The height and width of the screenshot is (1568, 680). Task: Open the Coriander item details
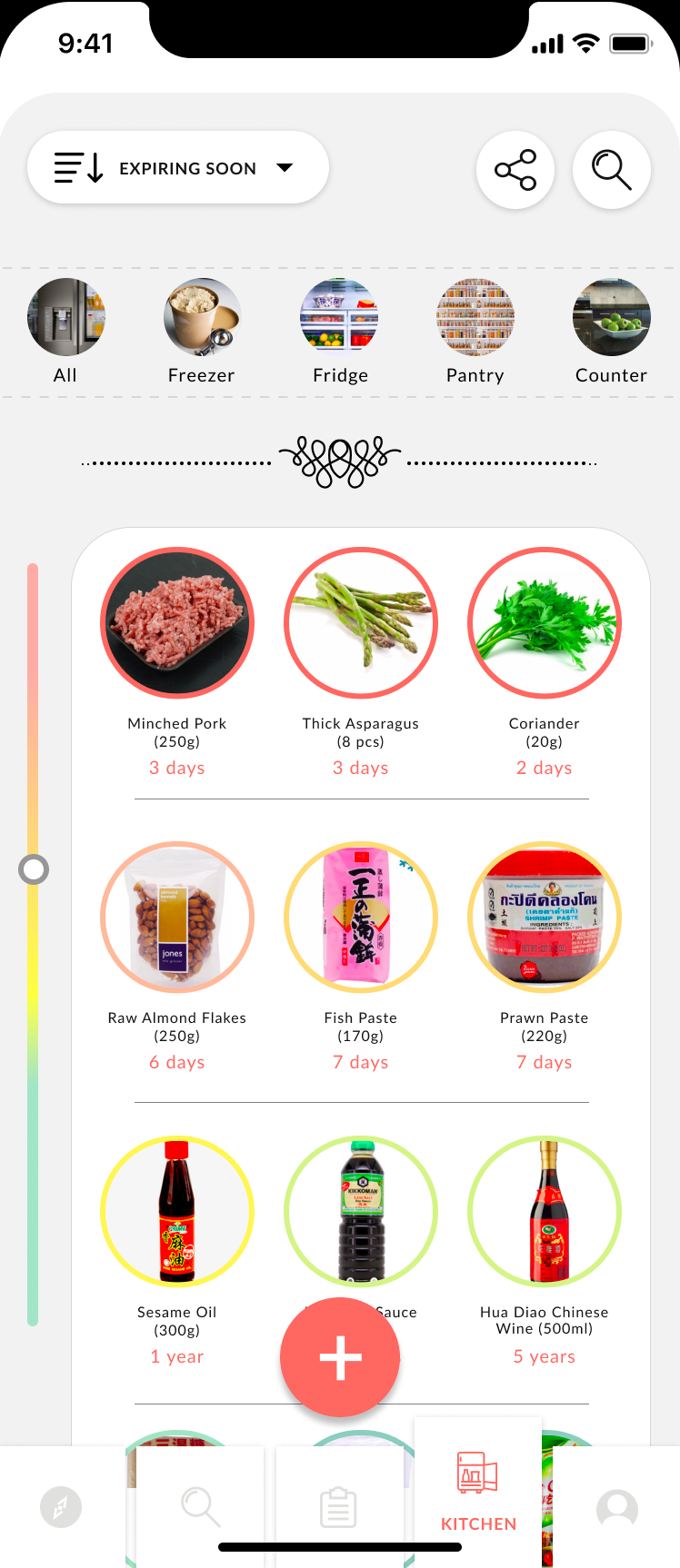pos(544,622)
